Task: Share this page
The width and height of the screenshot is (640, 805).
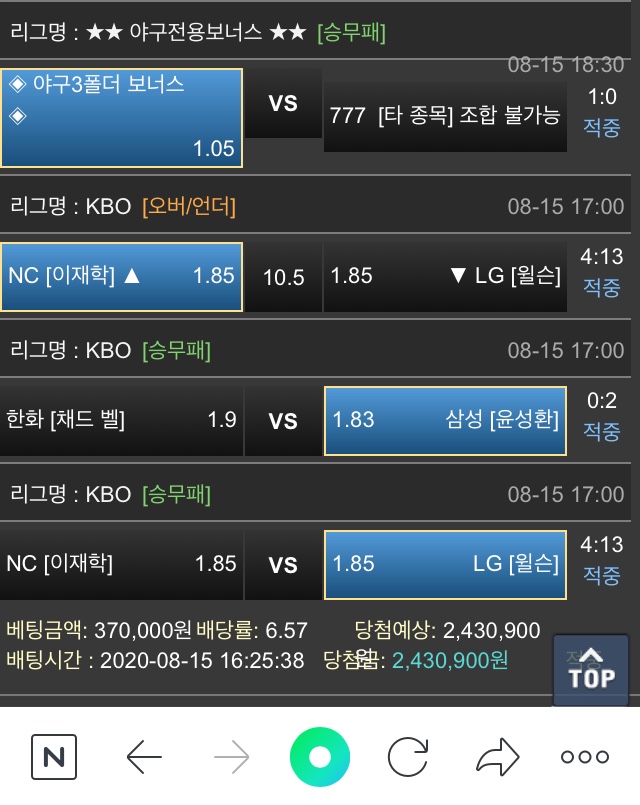Action: [497, 757]
